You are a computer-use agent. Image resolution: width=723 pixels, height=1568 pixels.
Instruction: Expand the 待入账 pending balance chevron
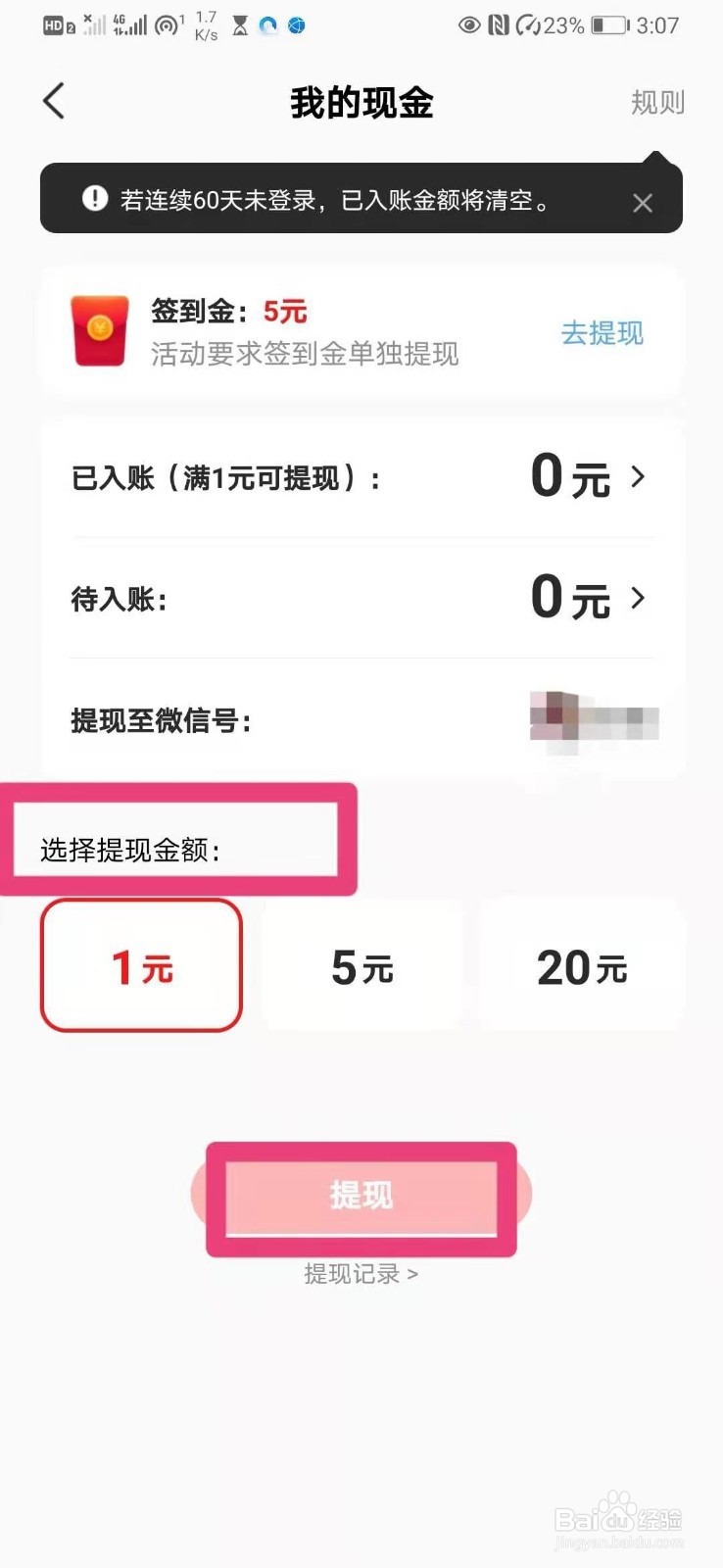tap(639, 598)
